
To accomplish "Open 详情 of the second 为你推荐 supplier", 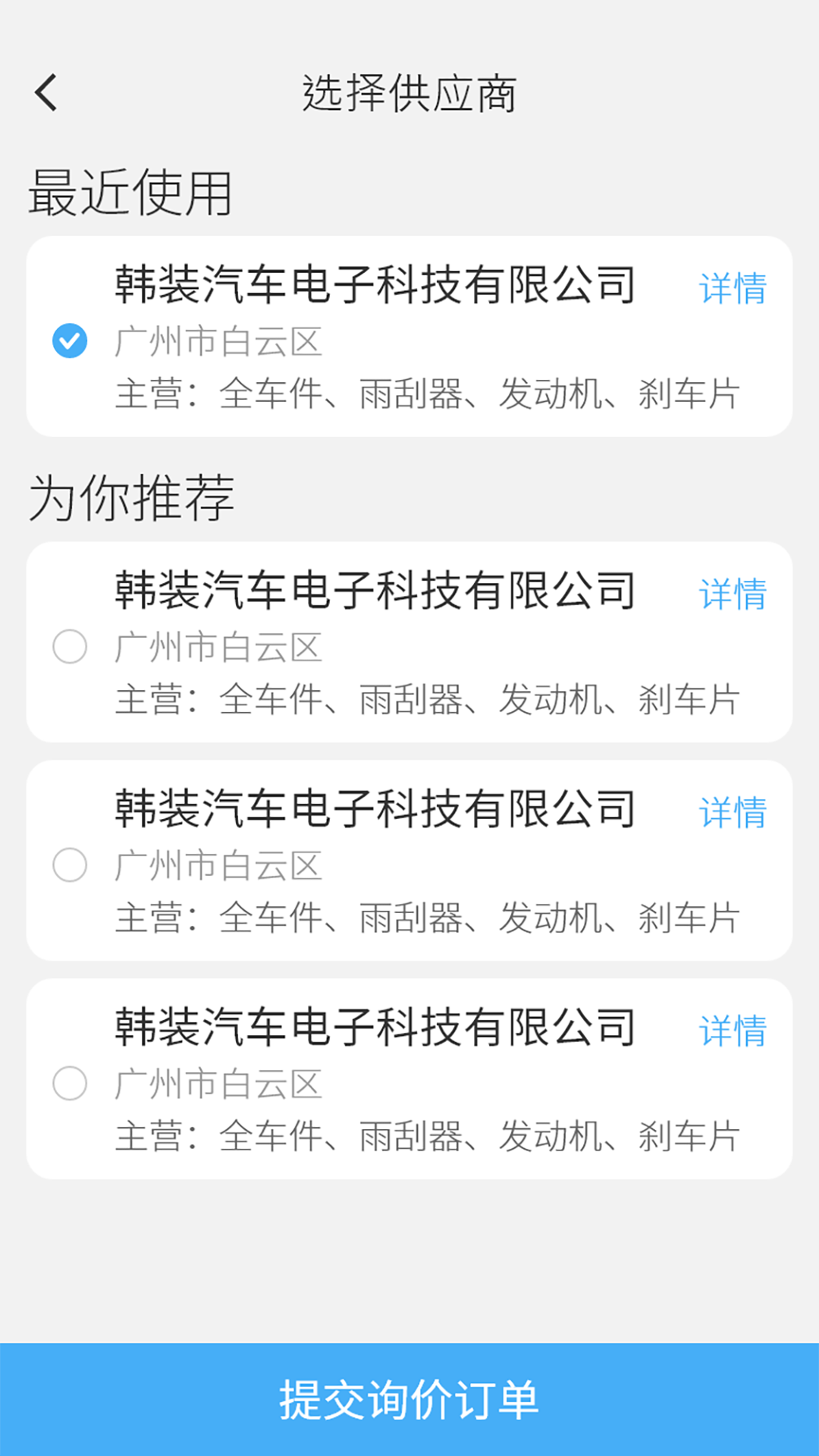I will (733, 813).
